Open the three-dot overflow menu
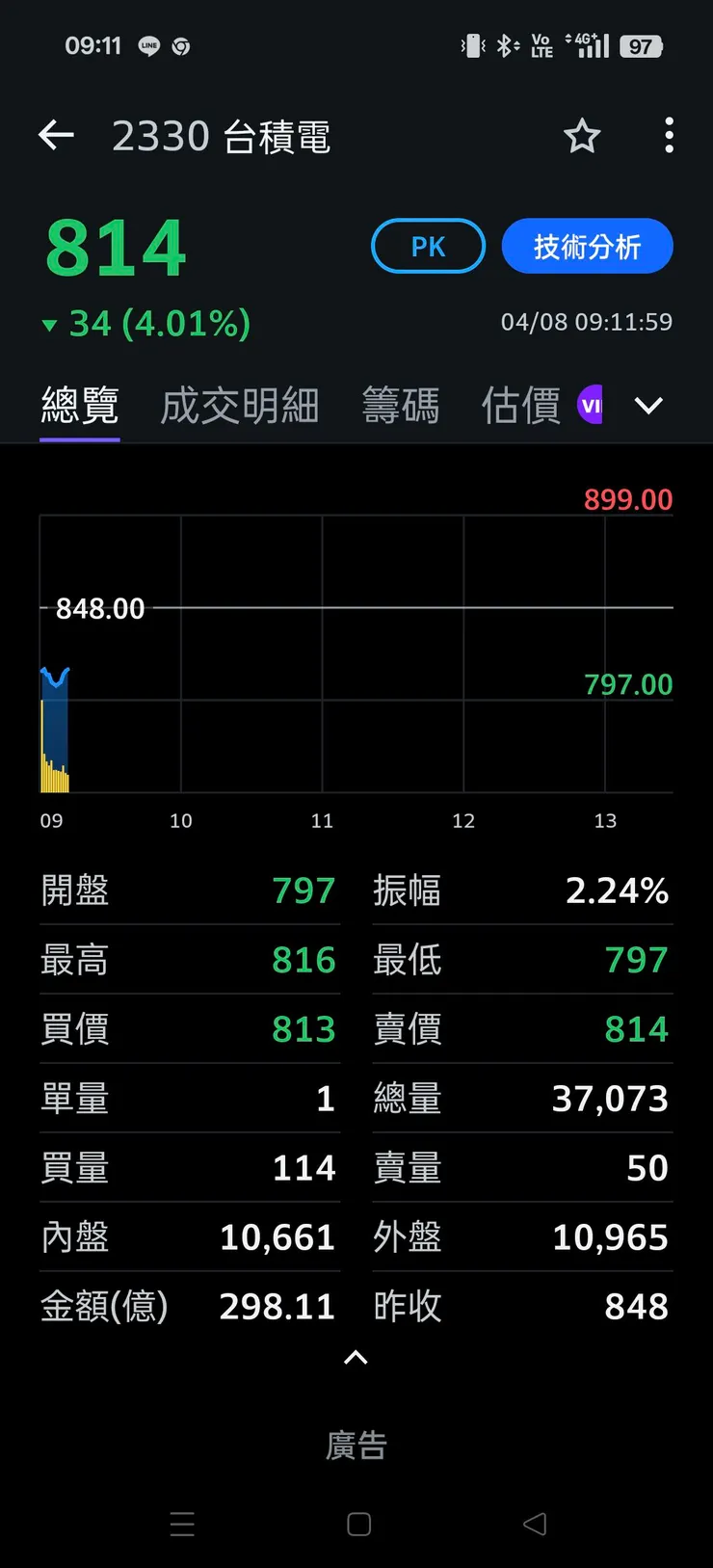This screenshot has width=713, height=1568. (669, 136)
